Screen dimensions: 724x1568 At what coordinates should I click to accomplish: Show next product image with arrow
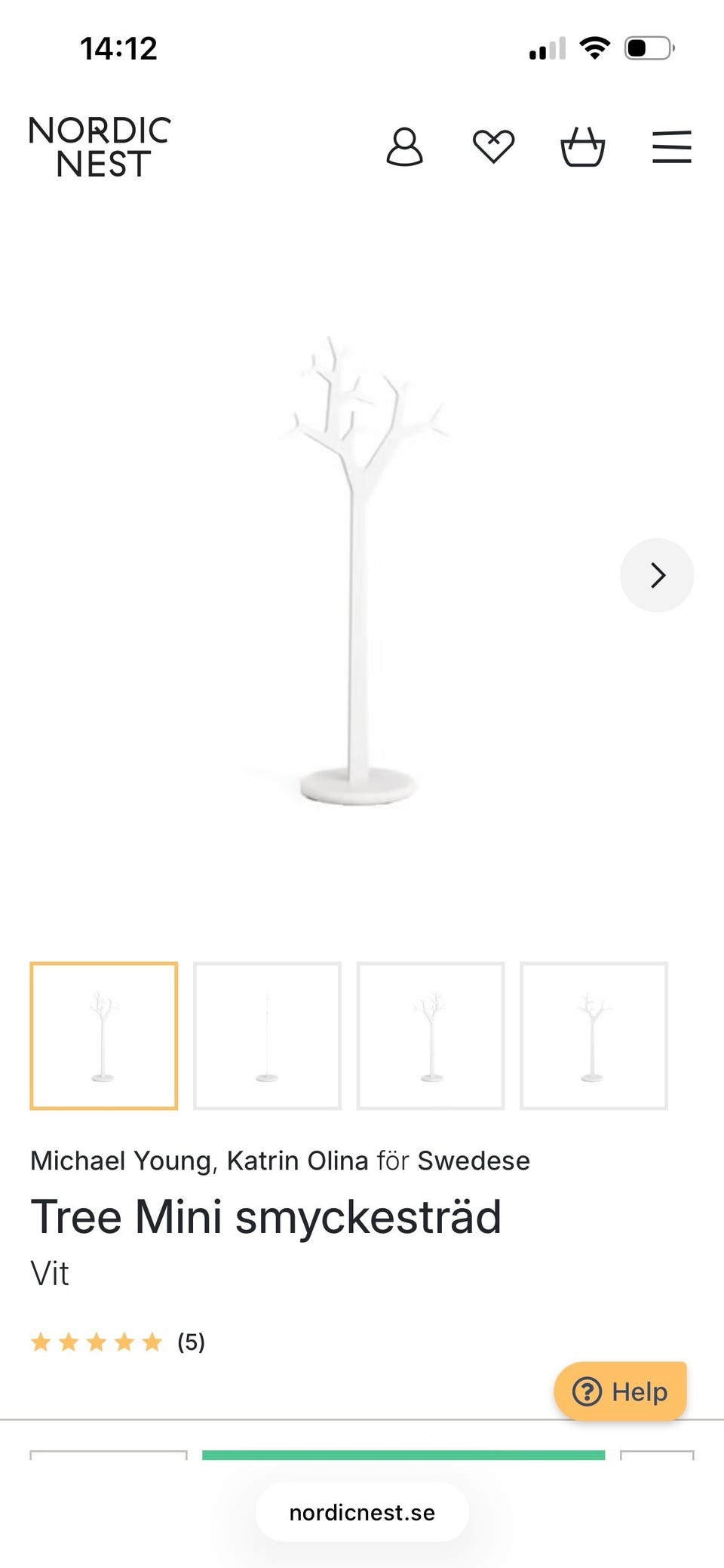[x=657, y=575]
